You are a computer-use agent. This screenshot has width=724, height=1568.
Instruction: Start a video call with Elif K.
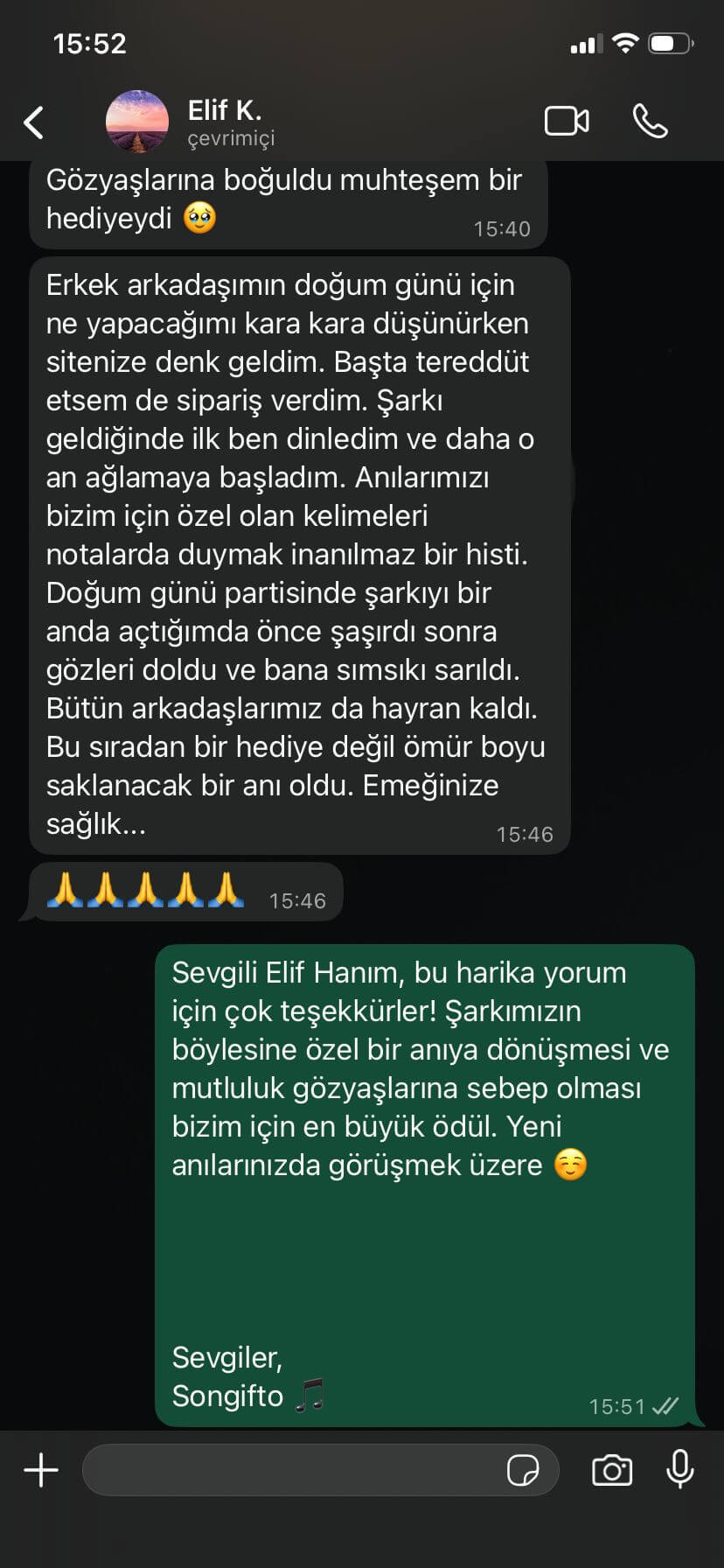coord(567,122)
